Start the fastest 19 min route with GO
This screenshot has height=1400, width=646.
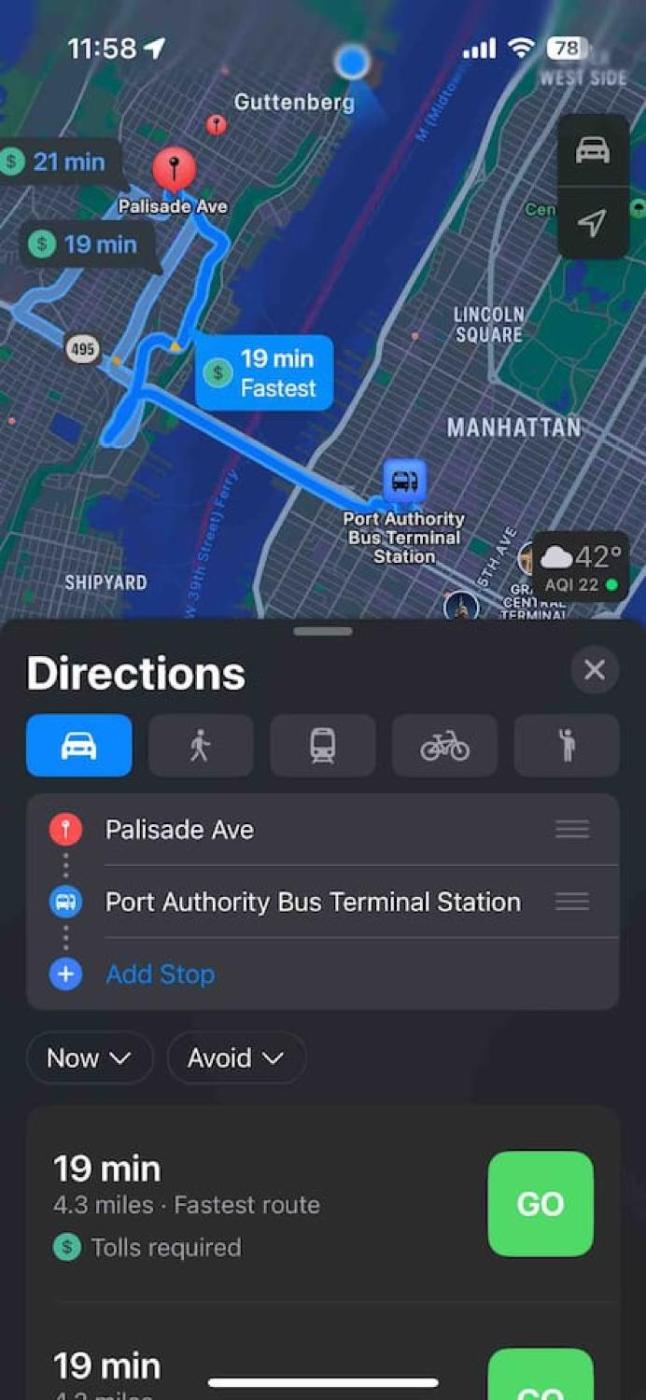540,1203
